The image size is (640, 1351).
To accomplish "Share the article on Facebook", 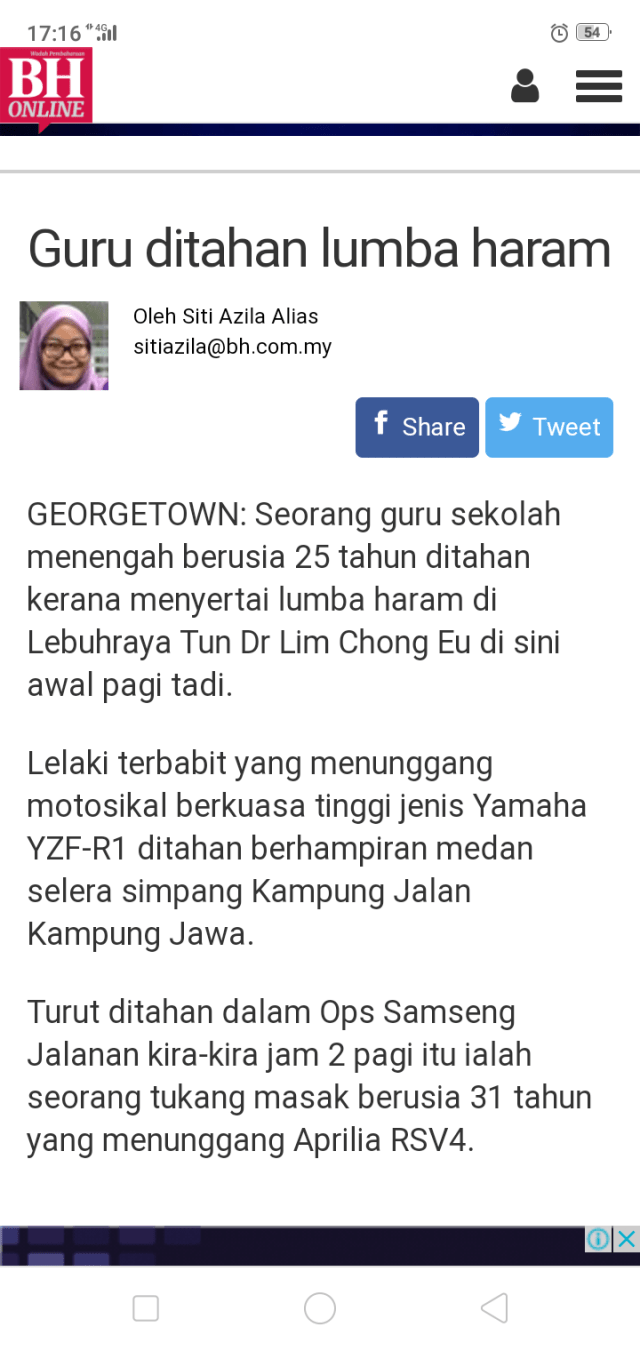I will tap(417, 427).
